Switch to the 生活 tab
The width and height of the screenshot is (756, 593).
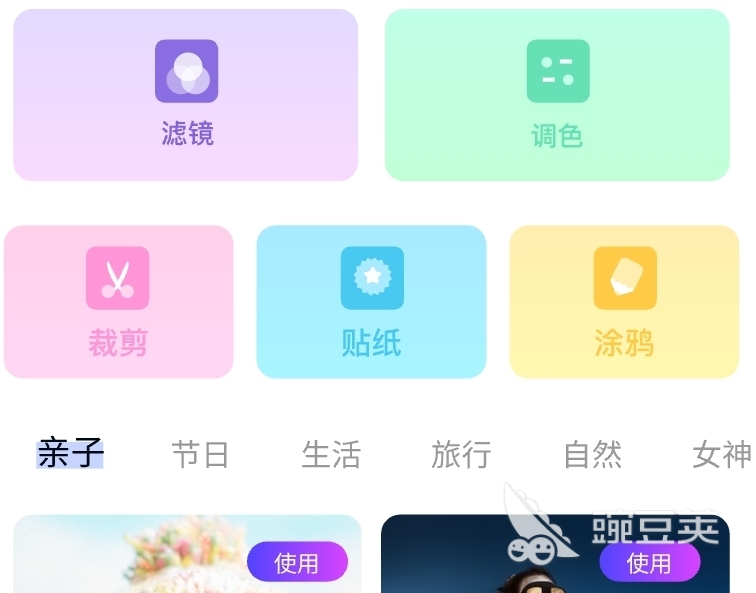(x=331, y=454)
